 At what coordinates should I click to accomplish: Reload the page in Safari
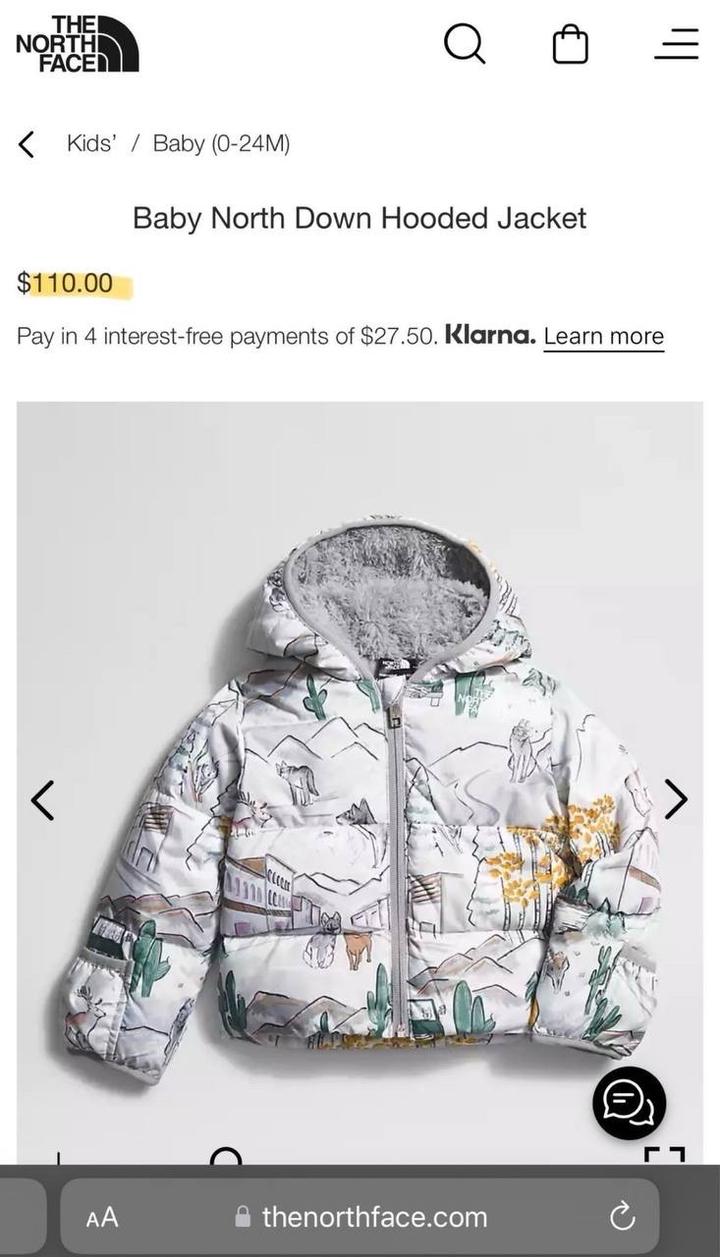[622, 1217]
